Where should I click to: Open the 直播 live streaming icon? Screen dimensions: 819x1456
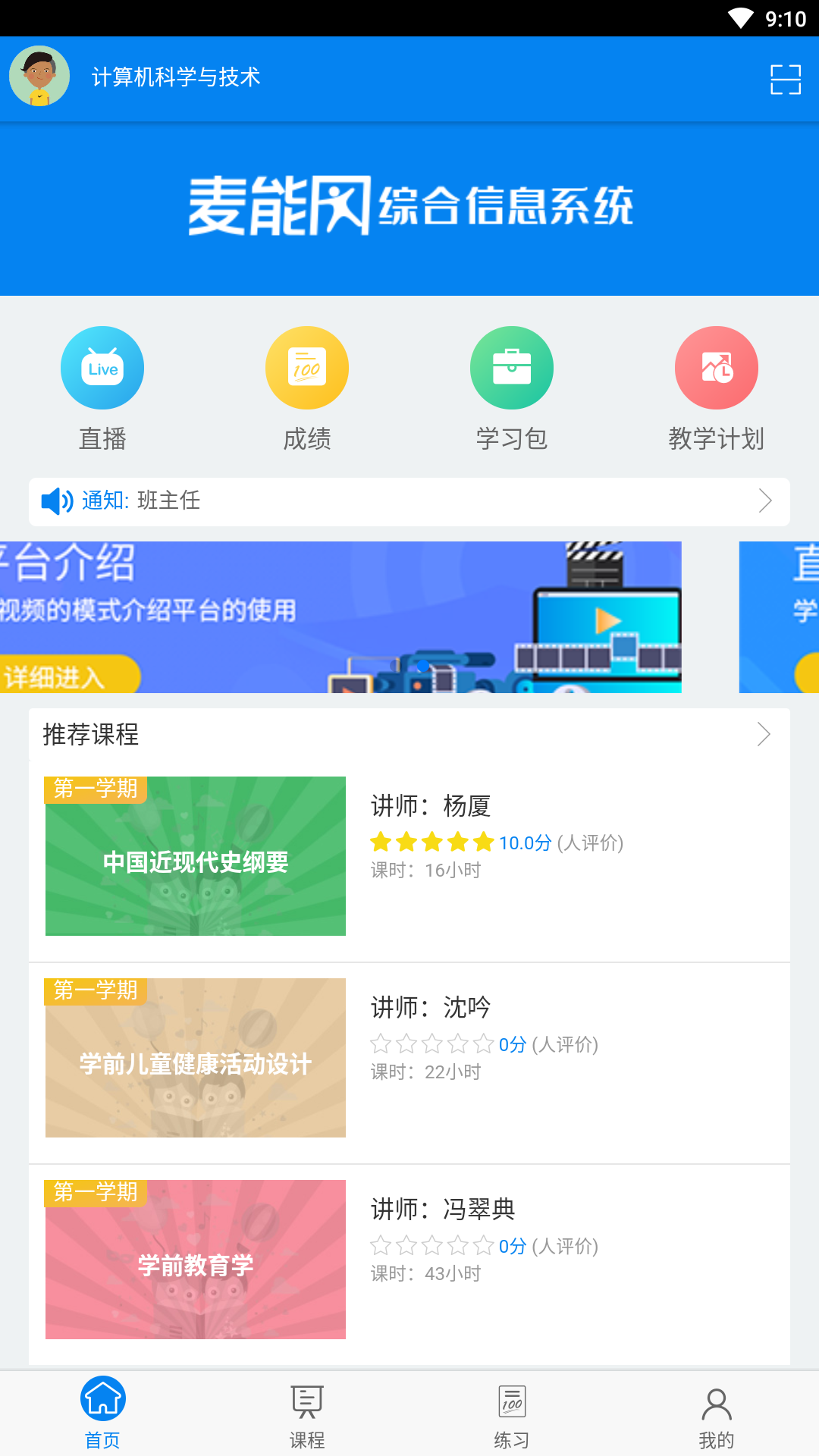(102, 367)
